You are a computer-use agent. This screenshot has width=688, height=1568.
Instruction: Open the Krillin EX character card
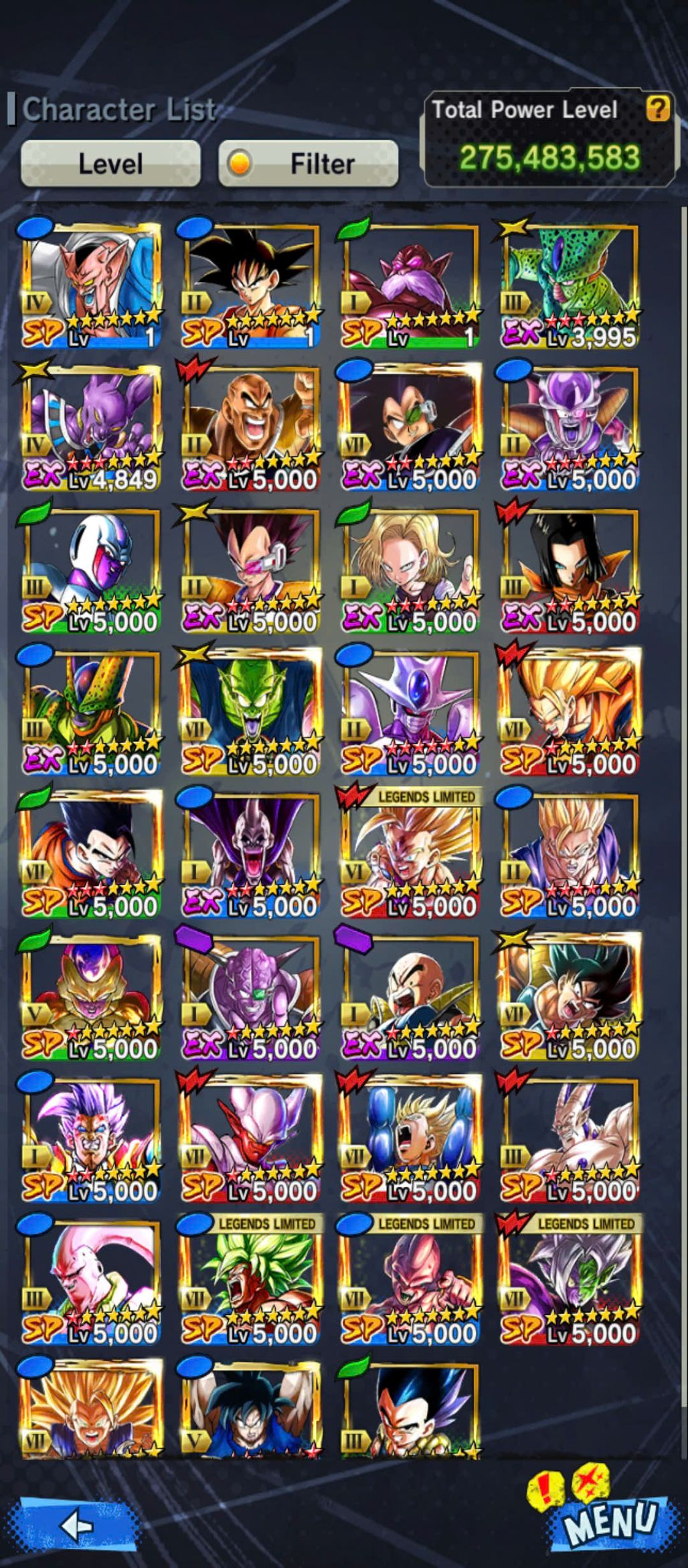coord(410,998)
